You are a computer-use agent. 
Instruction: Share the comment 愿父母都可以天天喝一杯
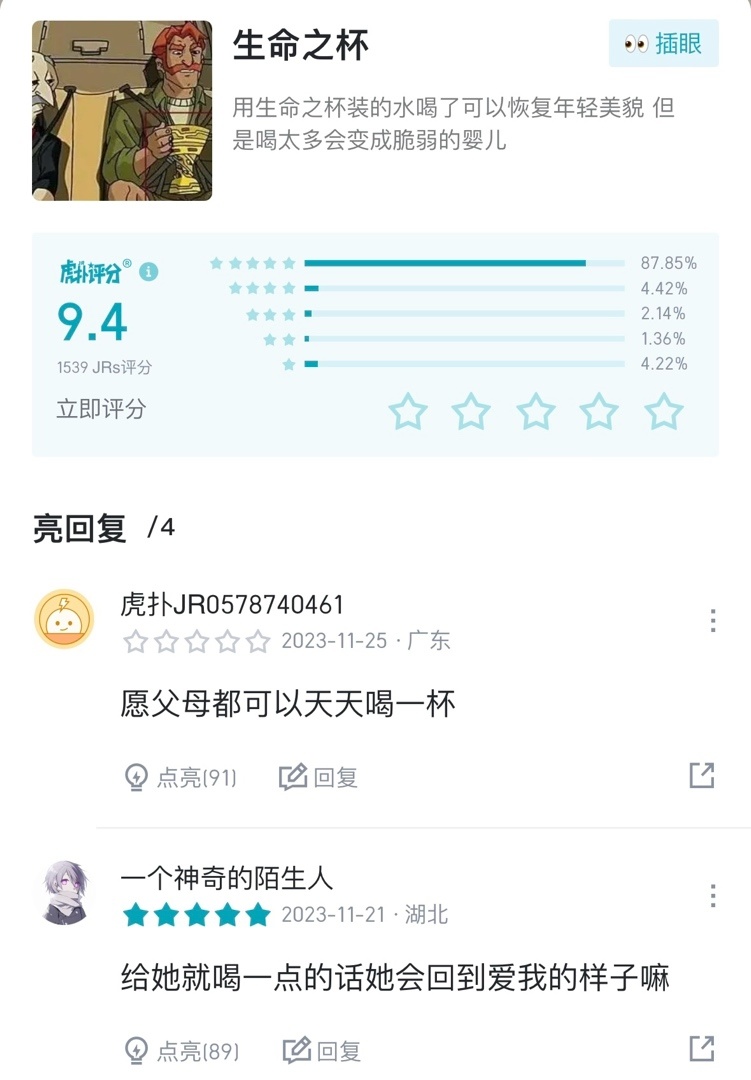click(x=702, y=775)
